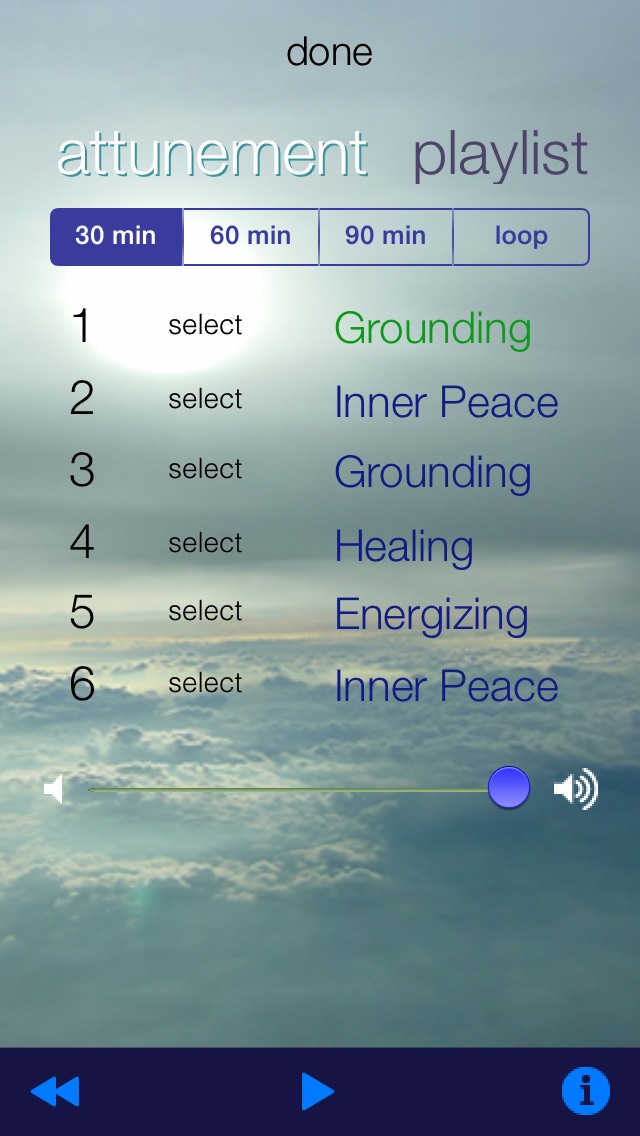Tap select for track slot 1
The image size is (640, 1136).
click(205, 326)
